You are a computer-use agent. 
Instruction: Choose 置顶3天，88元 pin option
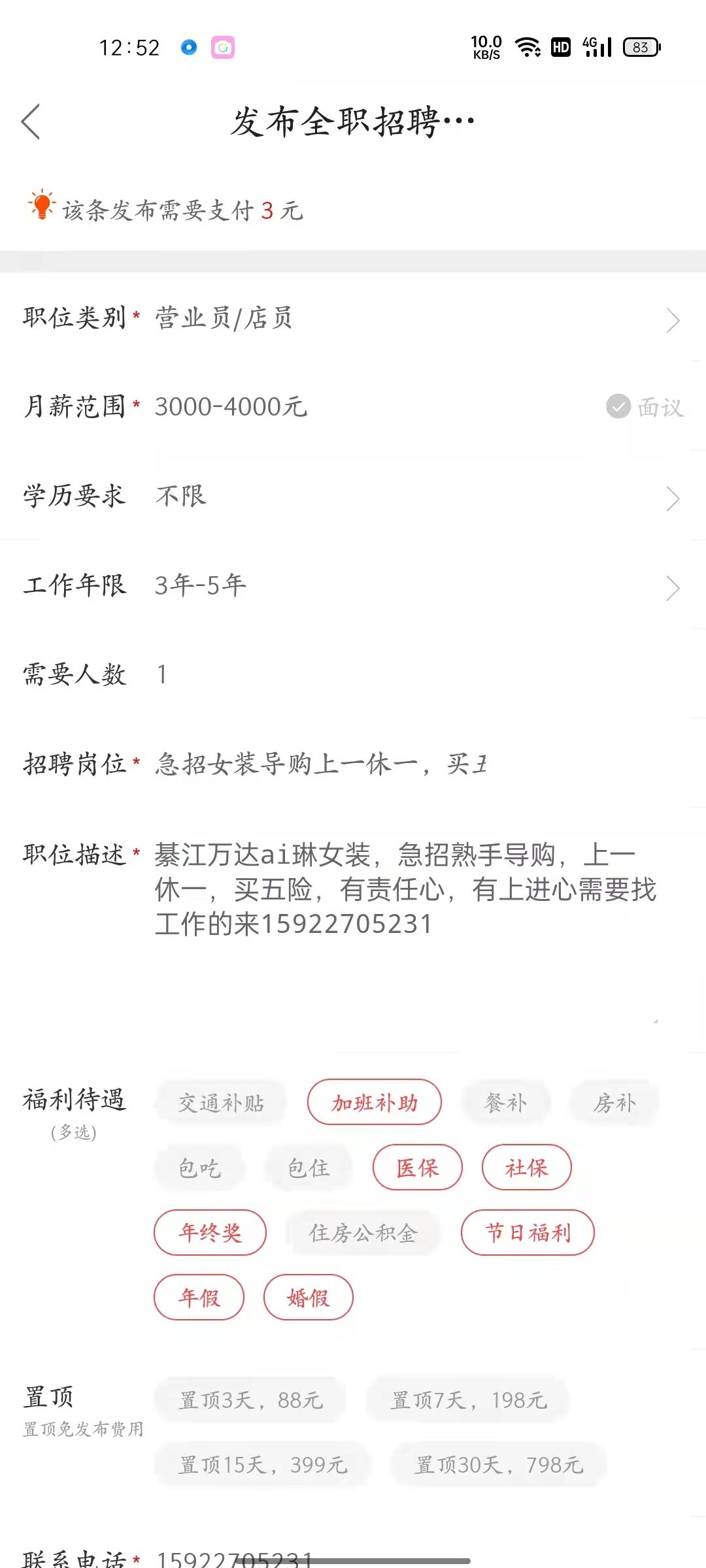tap(250, 1400)
